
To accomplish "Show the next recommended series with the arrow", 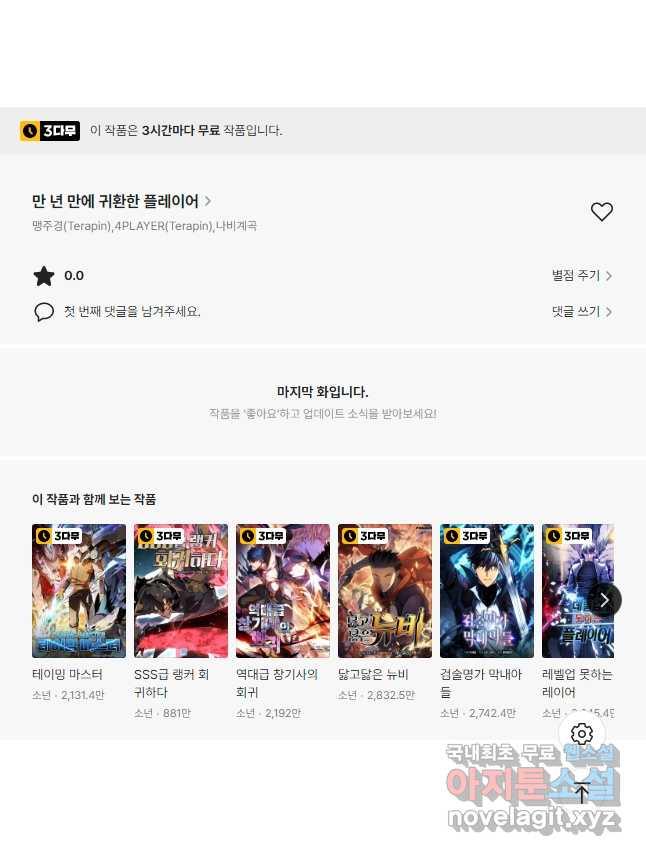I will click(x=603, y=600).
